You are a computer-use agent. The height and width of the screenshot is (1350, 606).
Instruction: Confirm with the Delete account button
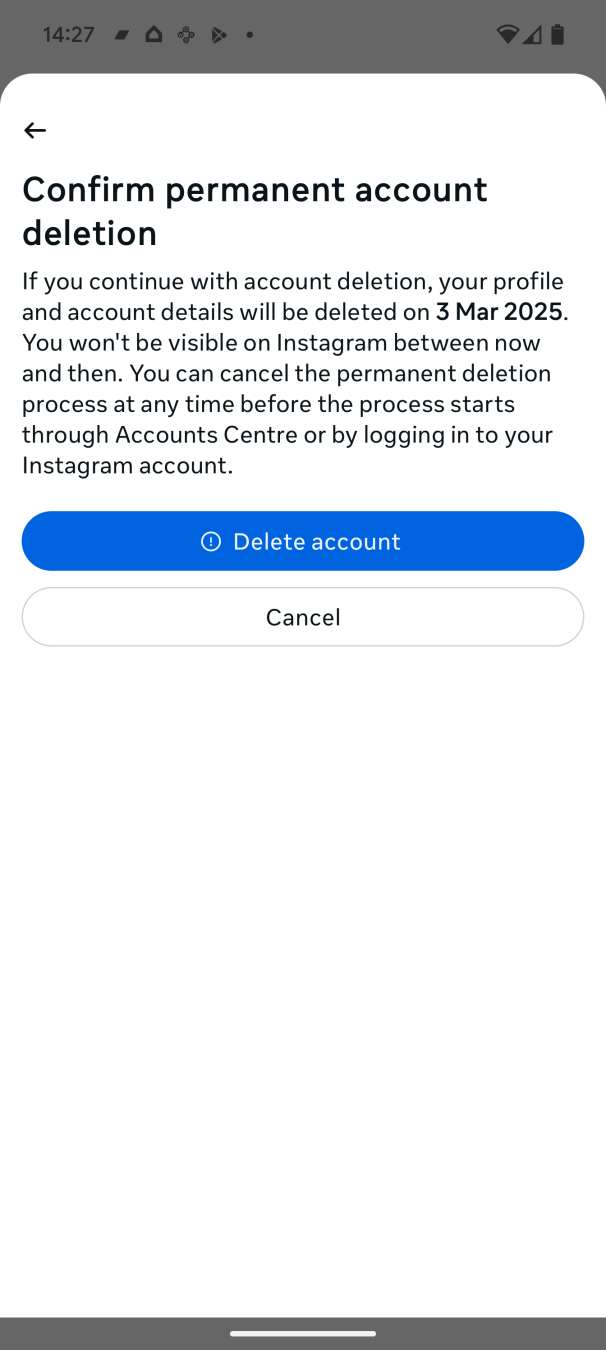[302, 541]
